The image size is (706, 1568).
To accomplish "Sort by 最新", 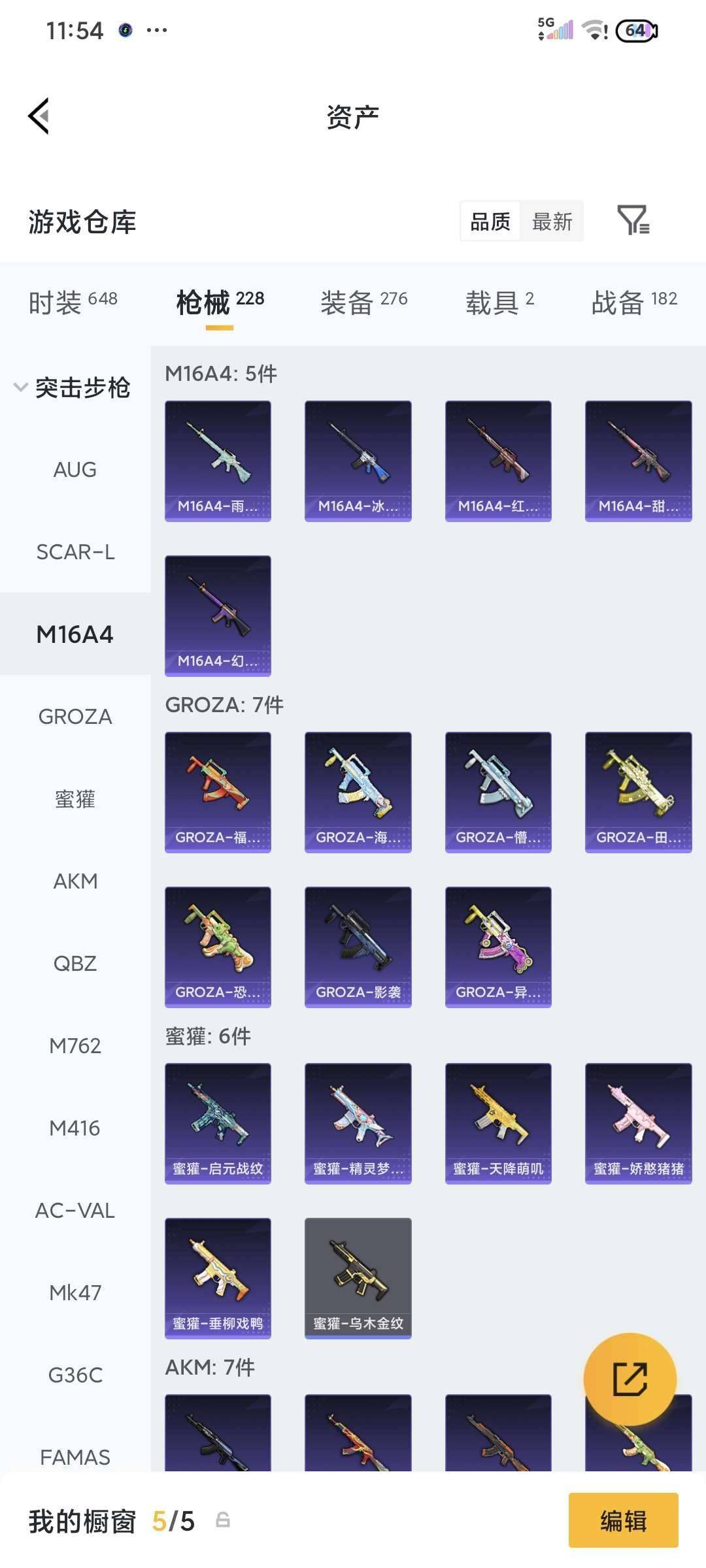I will pyautogui.click(x=552, y=221).
